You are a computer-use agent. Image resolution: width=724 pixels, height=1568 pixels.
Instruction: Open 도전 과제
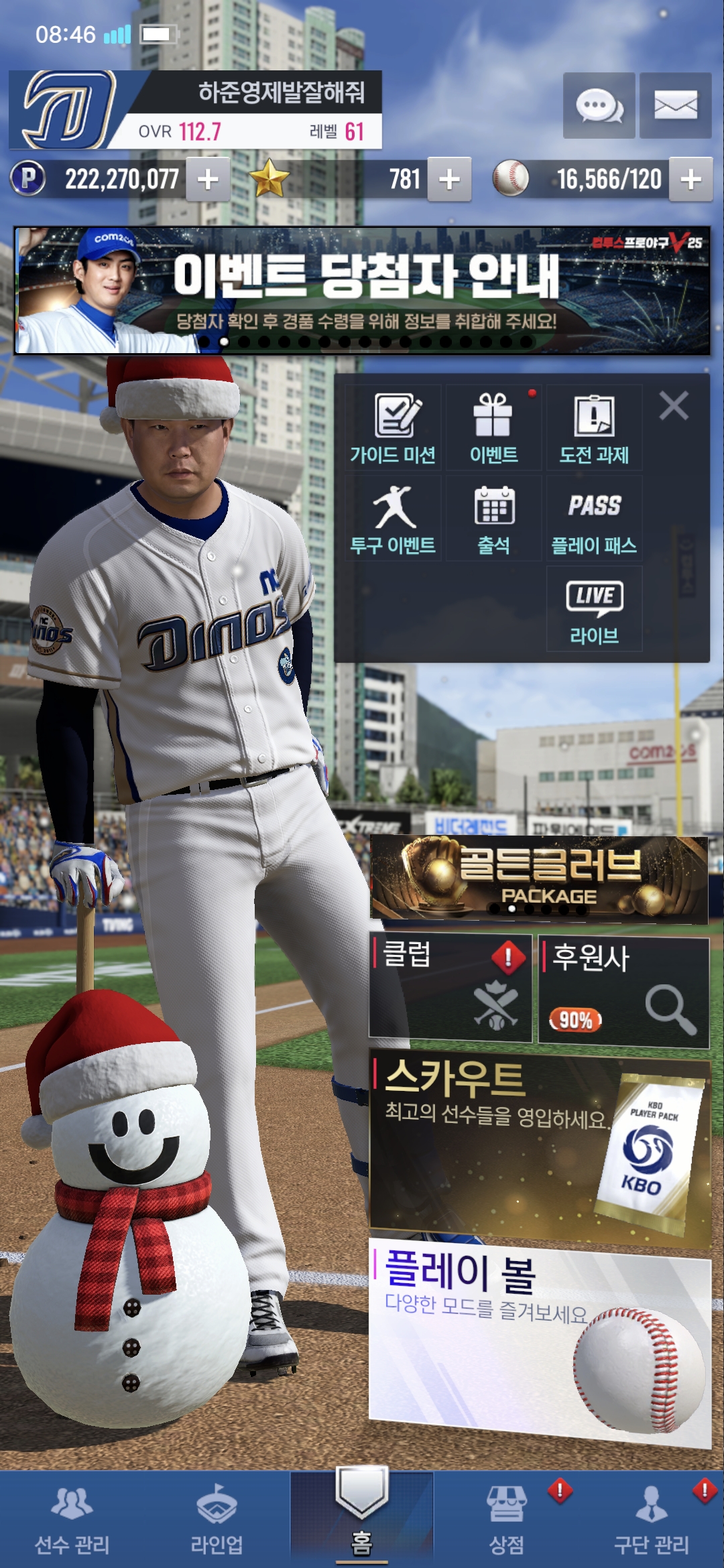(x=594, y=428)
